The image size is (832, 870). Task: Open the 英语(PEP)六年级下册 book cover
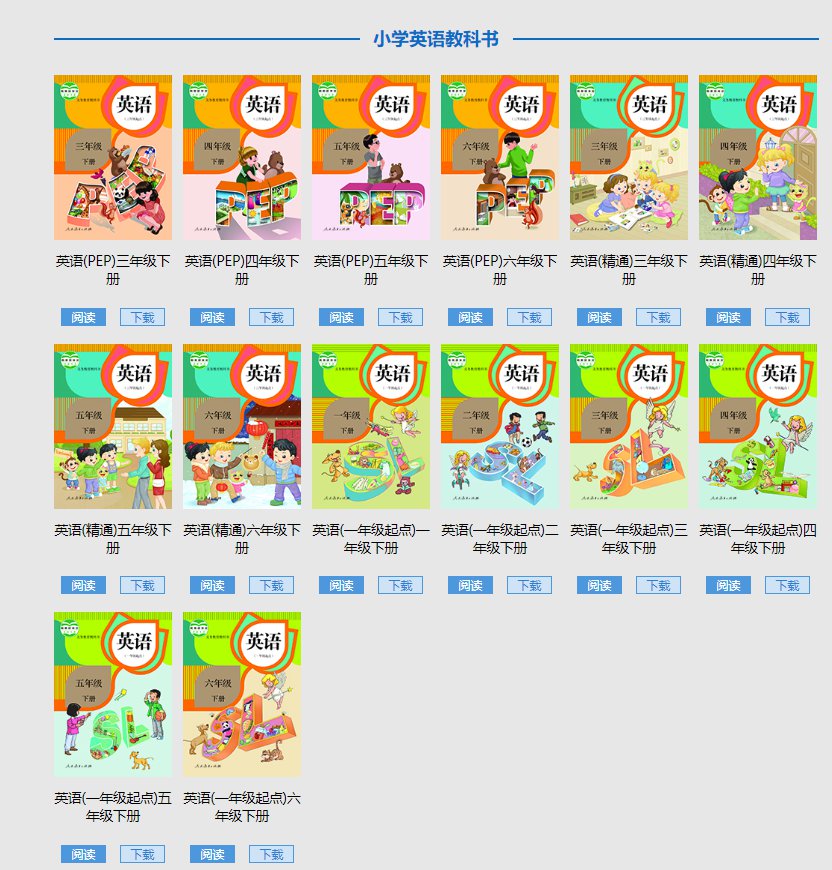[x=499, y=157]
